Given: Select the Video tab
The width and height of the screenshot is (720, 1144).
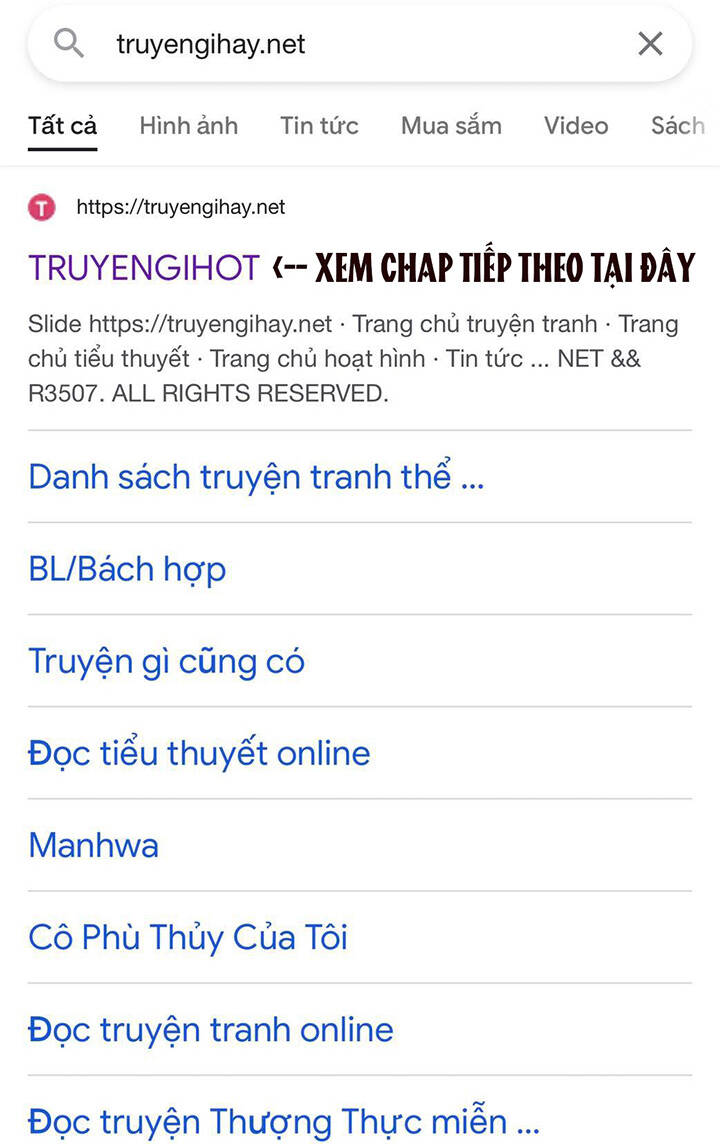Looking at the screenshot, I should click(576, 126).
